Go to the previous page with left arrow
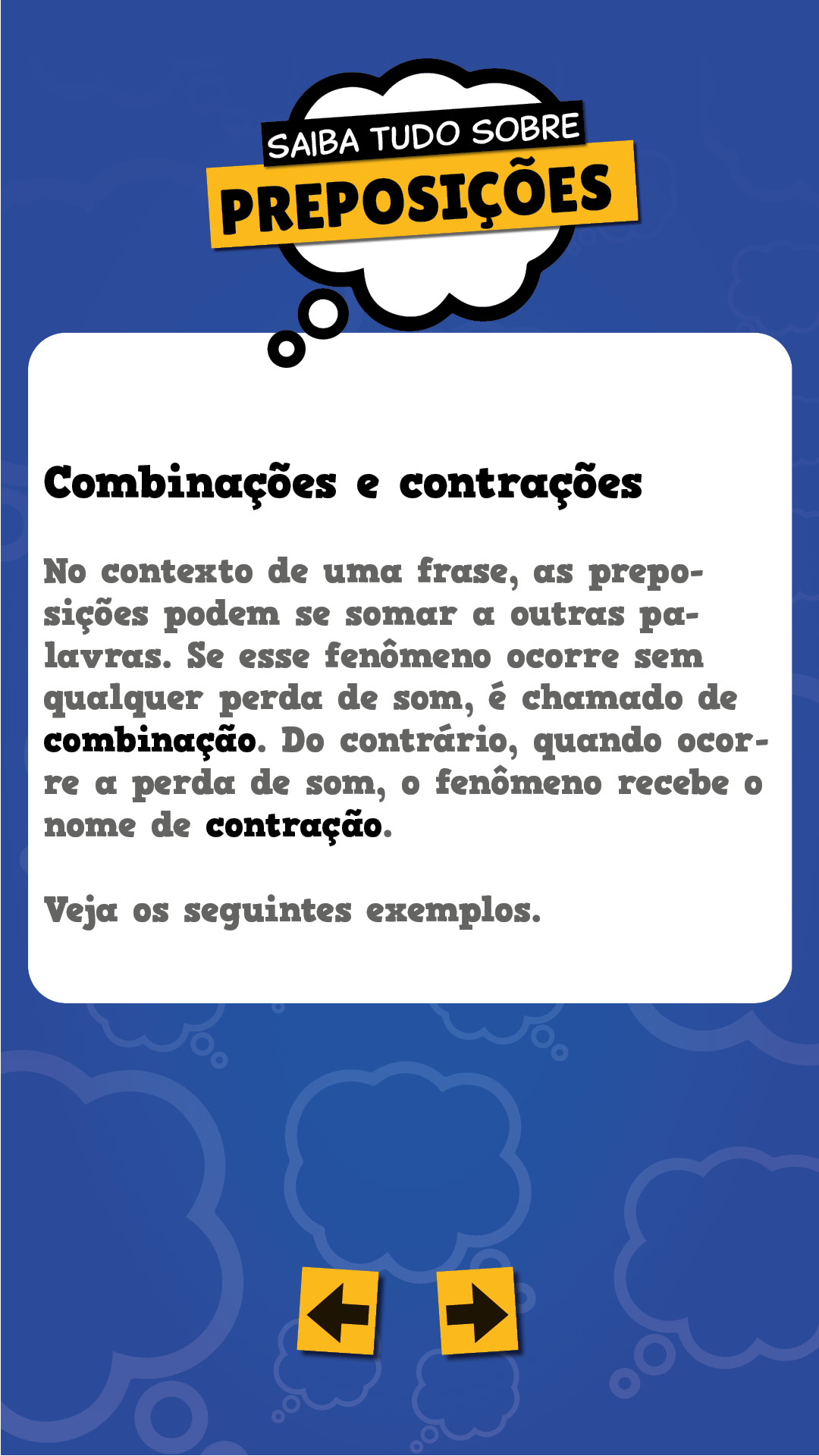The height and width of the screenshot is (1456, 819). [x=338, y=1311]
